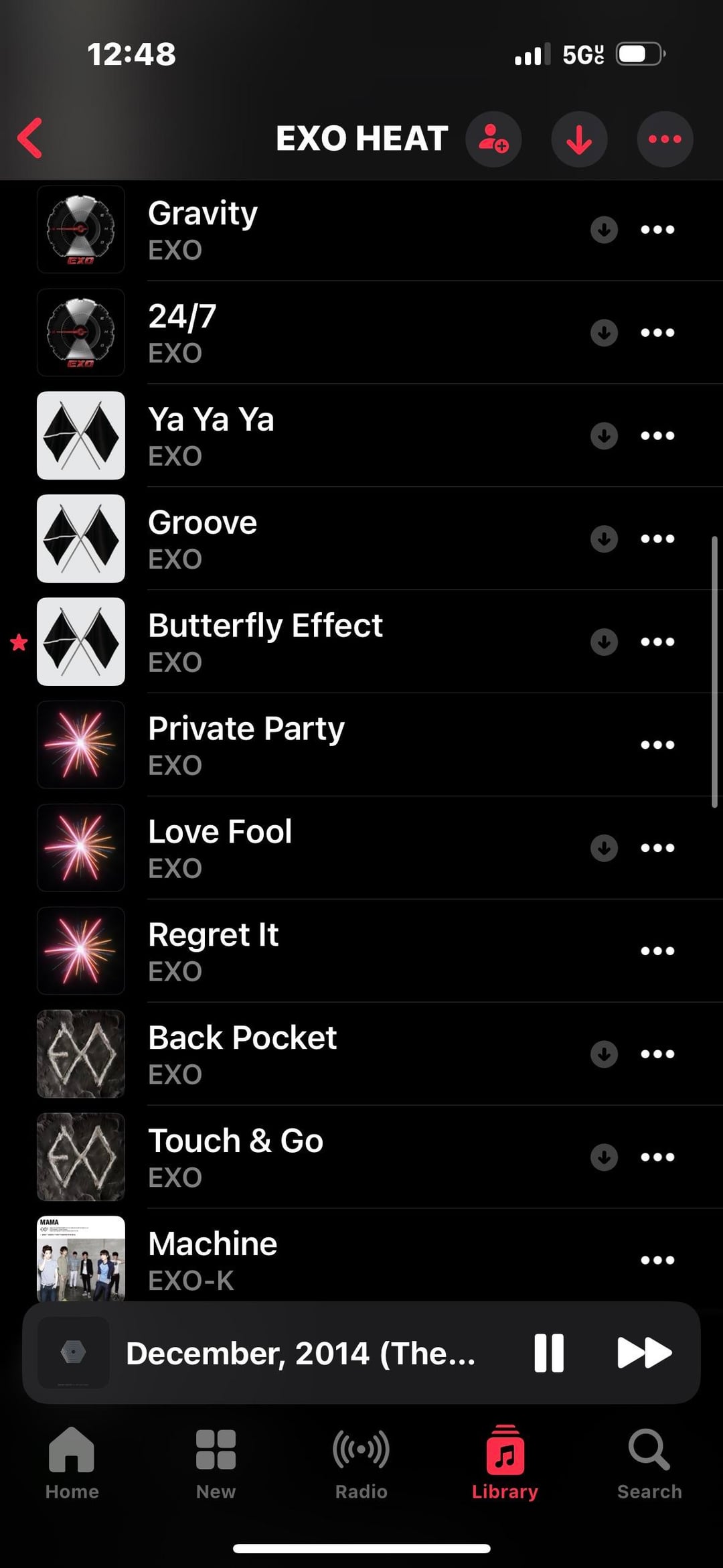The image size is (723, 1568).
Task: Switch to the Home tab
Action: click(x=72, y=1464)
